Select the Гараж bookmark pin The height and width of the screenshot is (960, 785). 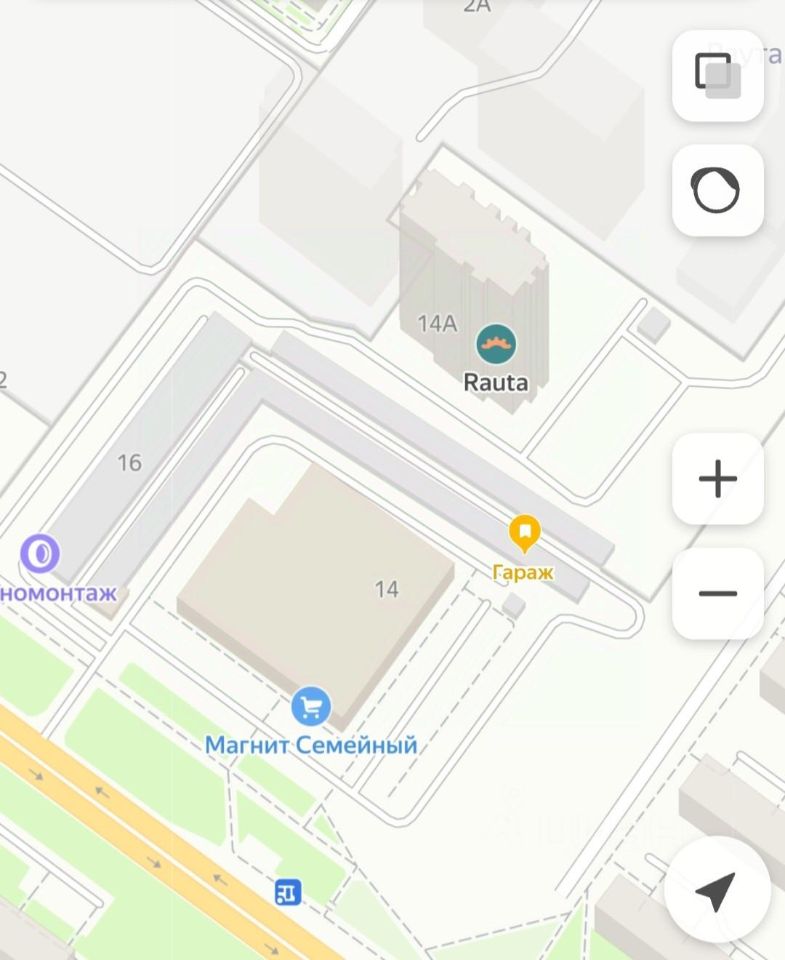524,534
